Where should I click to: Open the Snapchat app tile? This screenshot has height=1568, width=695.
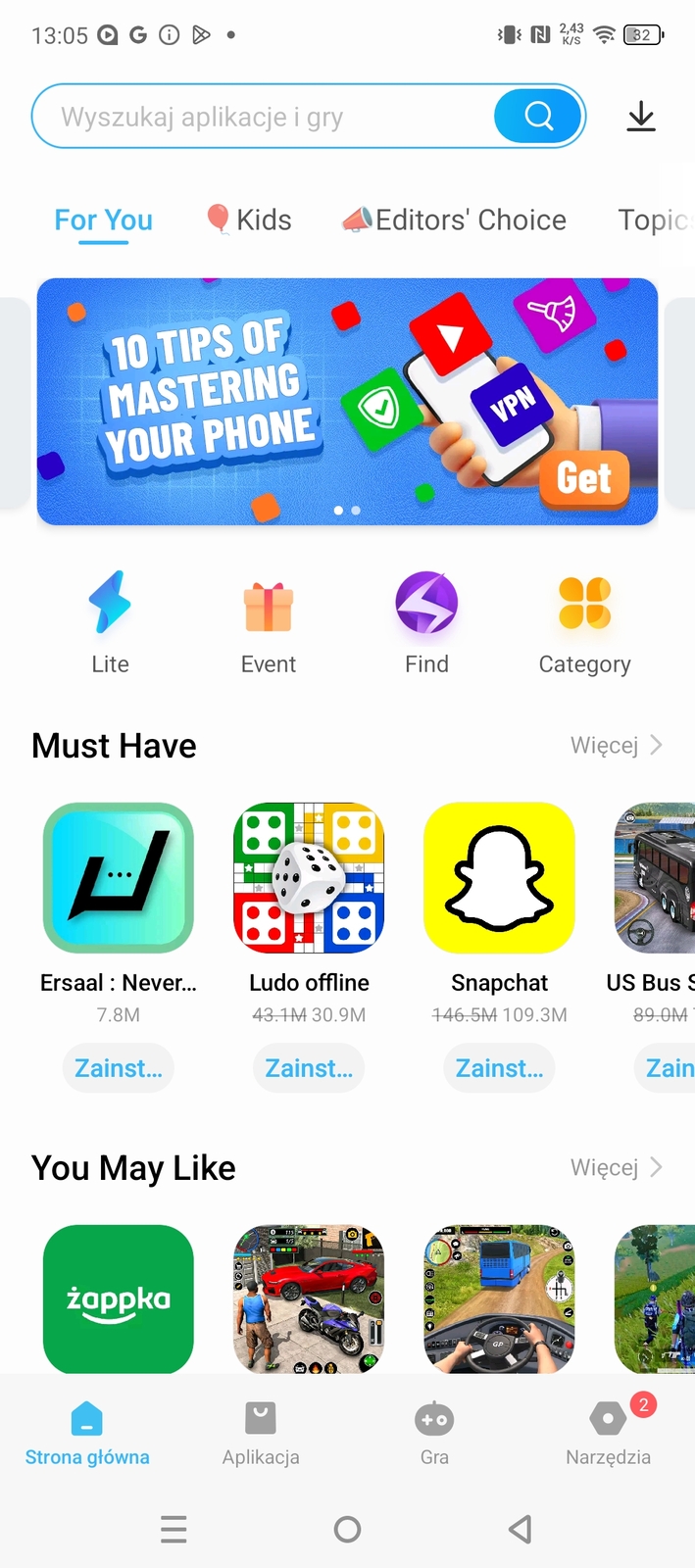[499, 878]
